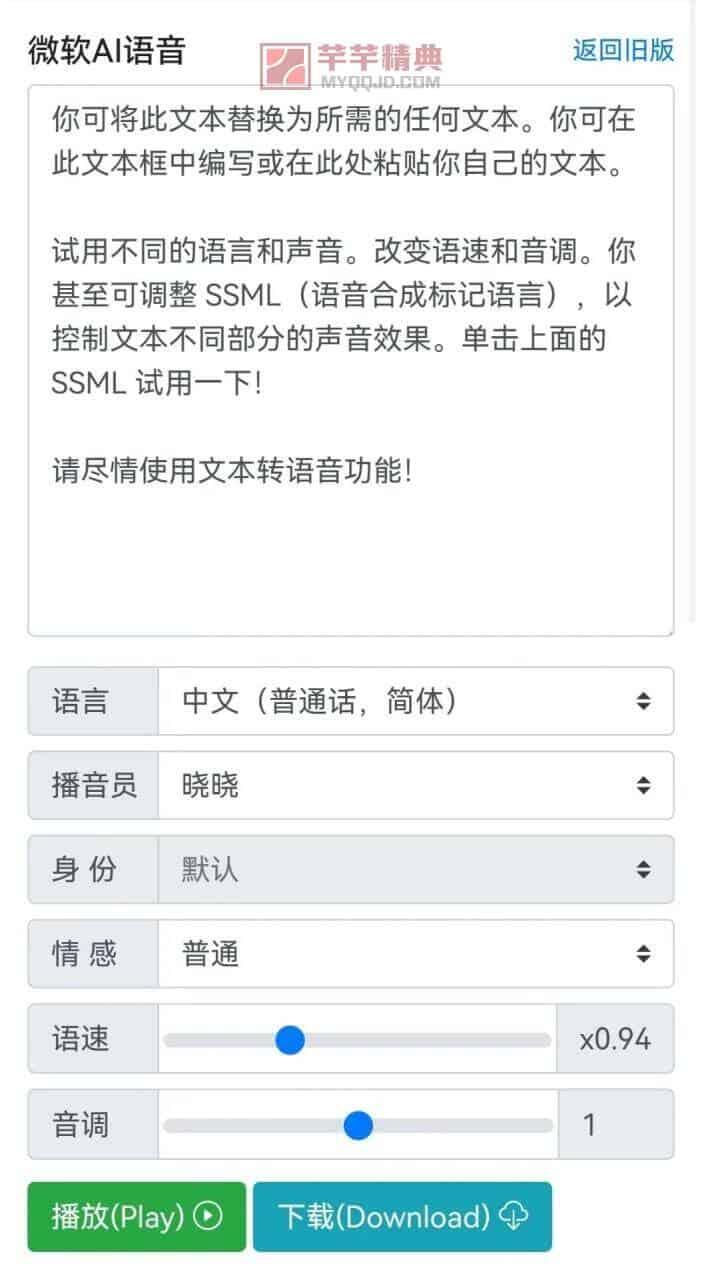Expand the 语言 dropdown
The width and height of the screenshot is (702, 1280).
[415, 701]
